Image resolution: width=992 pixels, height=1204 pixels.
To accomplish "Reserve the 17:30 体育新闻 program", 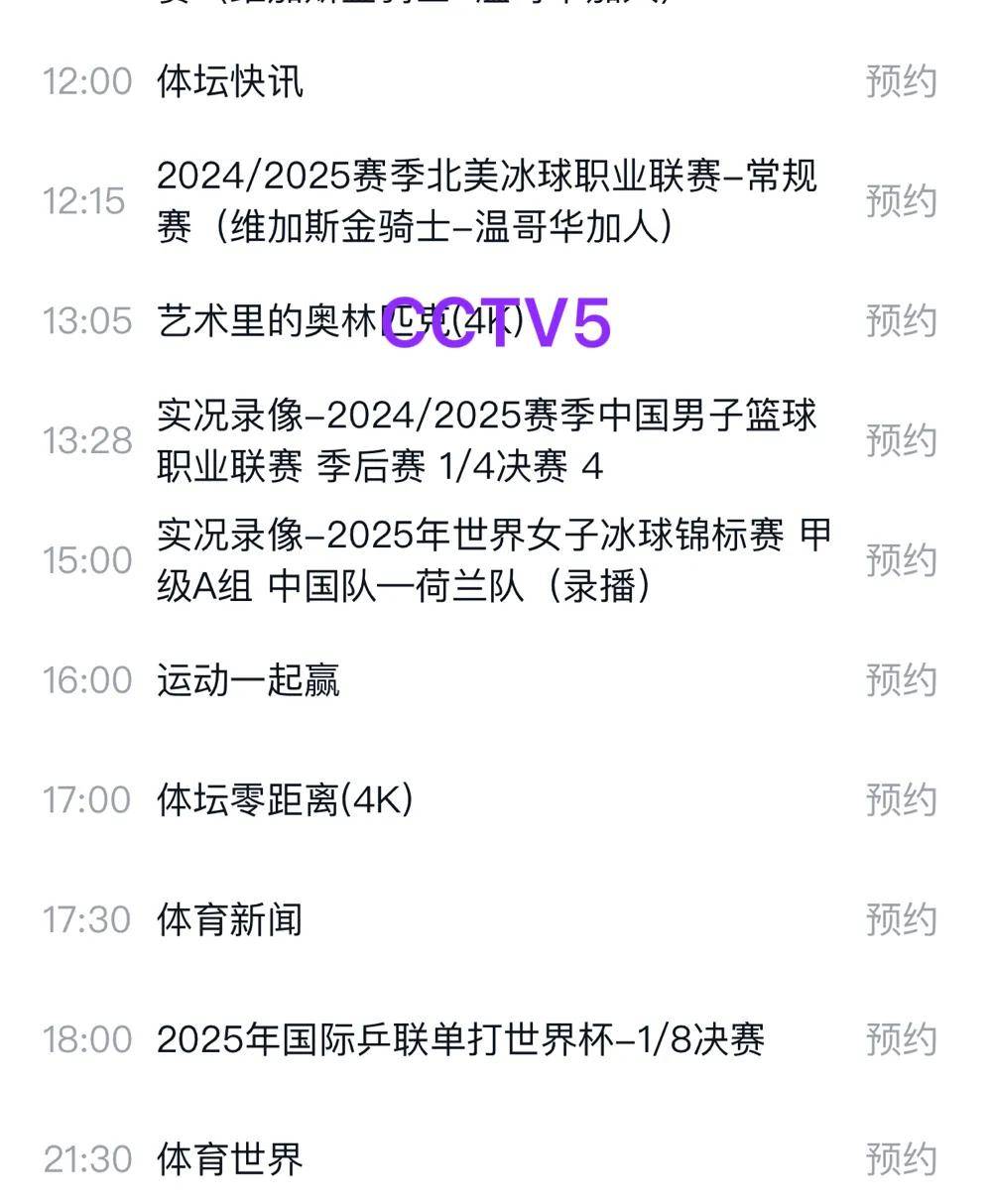I will 900,920.
